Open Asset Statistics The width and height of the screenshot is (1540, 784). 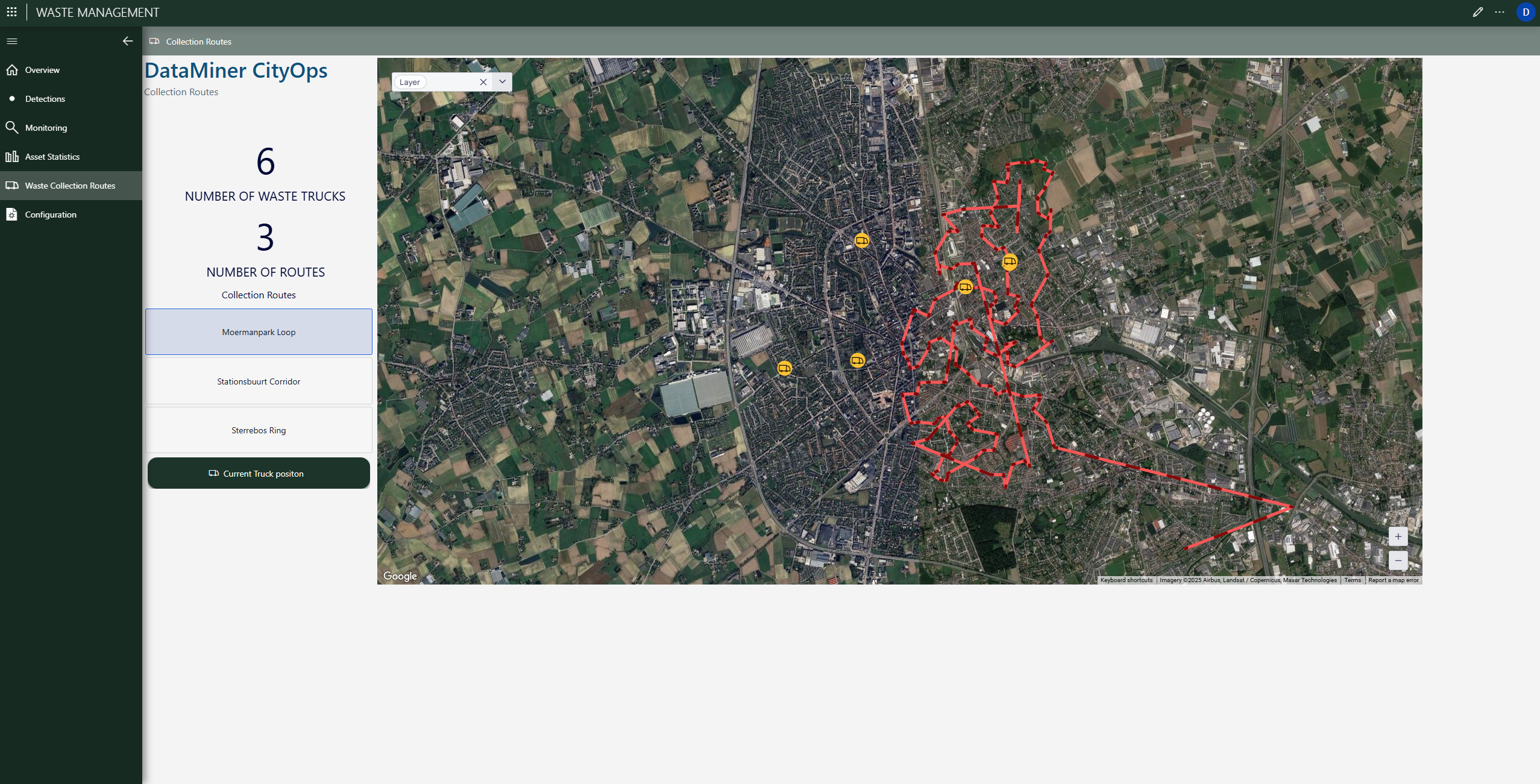click(52, 157)
